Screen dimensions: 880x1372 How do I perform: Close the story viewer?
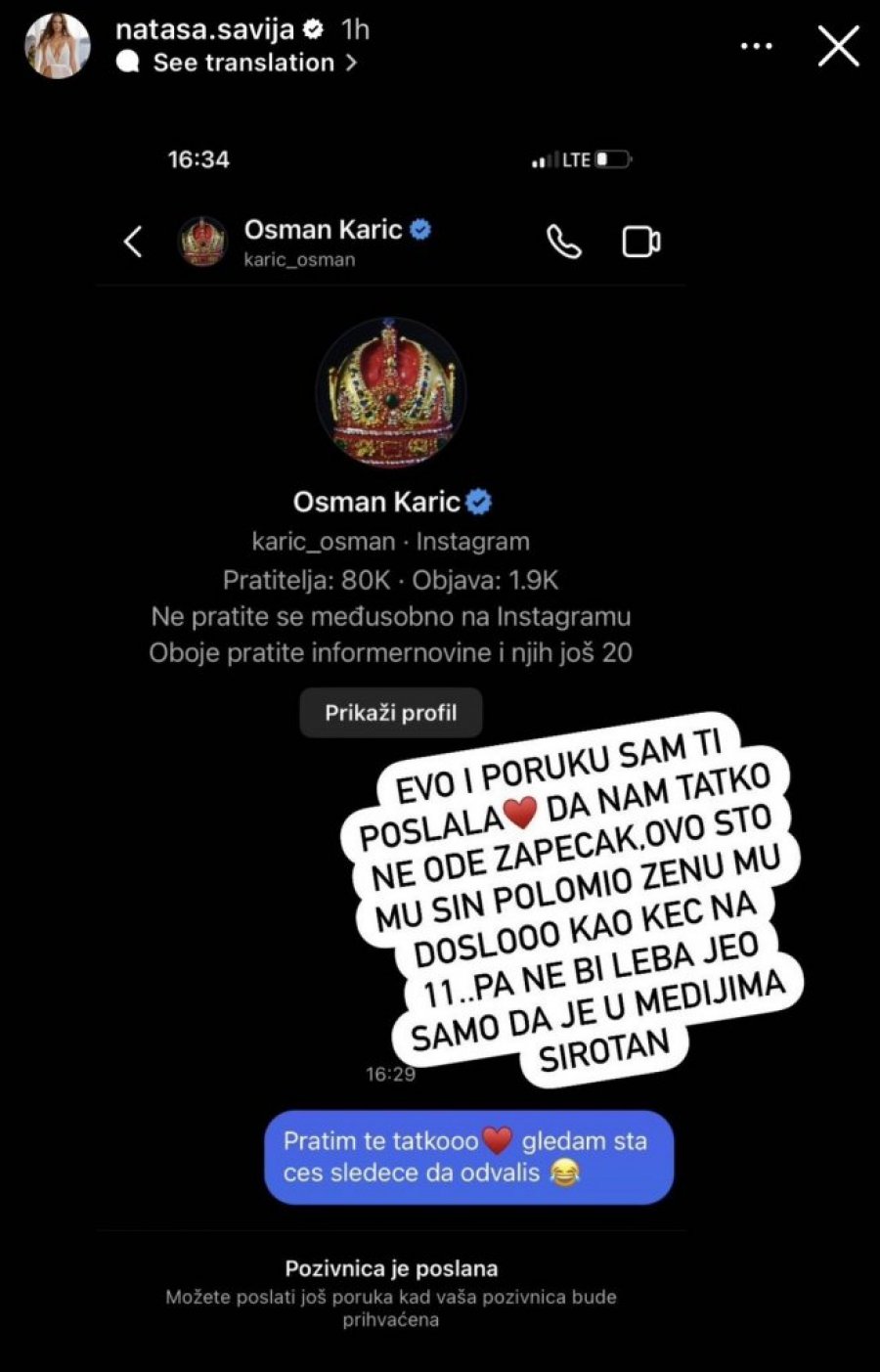pos(838,46)
